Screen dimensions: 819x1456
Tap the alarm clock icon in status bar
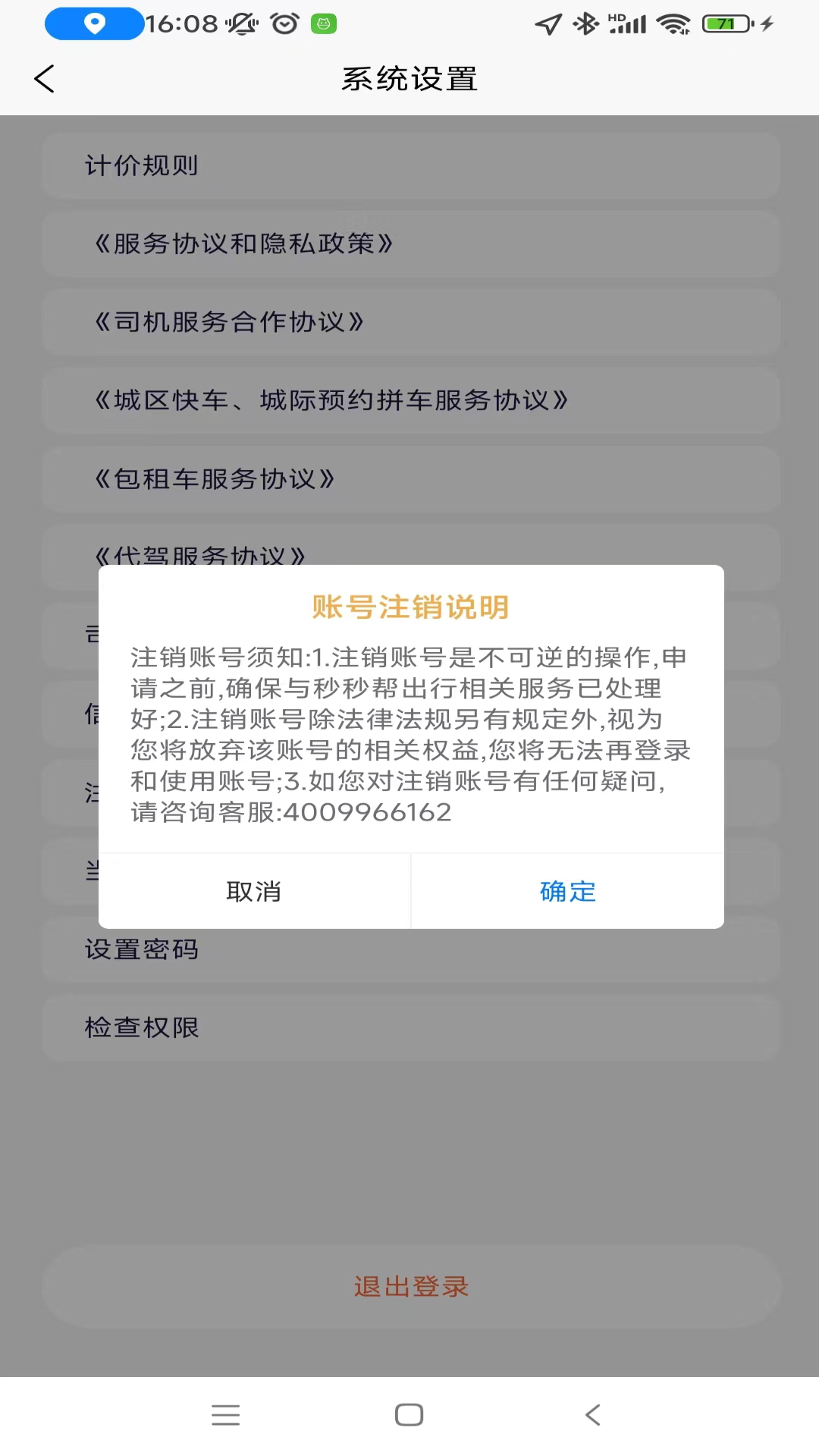click(x=282, y=23)
